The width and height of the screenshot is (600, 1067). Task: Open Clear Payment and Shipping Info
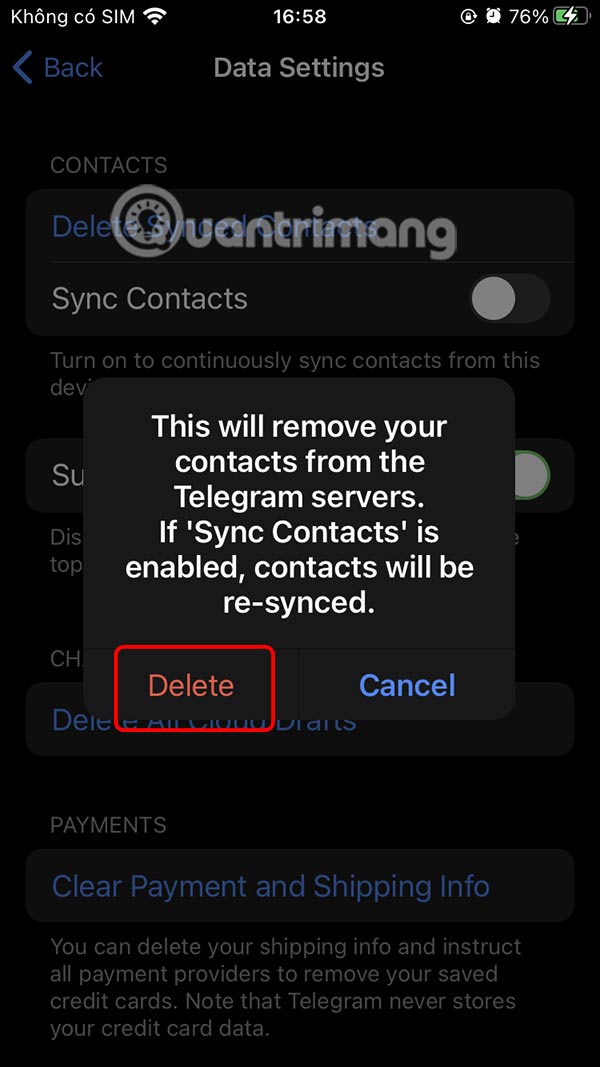point(270,886)
